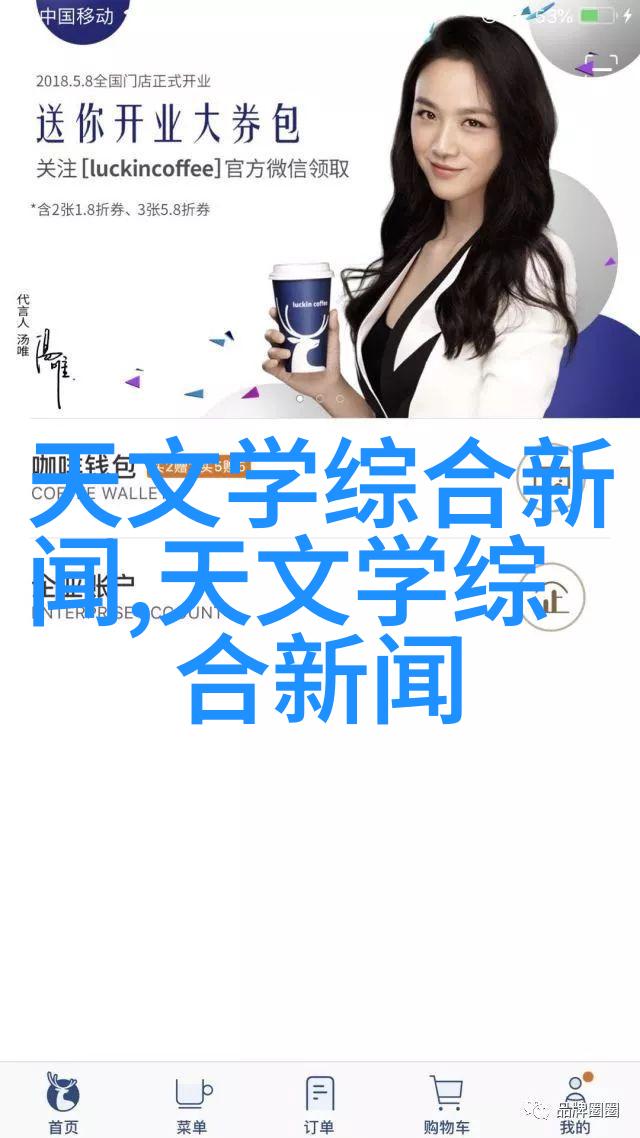This screenshot has width=640, height=1138.
Task: Open the 首页 home tab
Action: pos(63,1103)
